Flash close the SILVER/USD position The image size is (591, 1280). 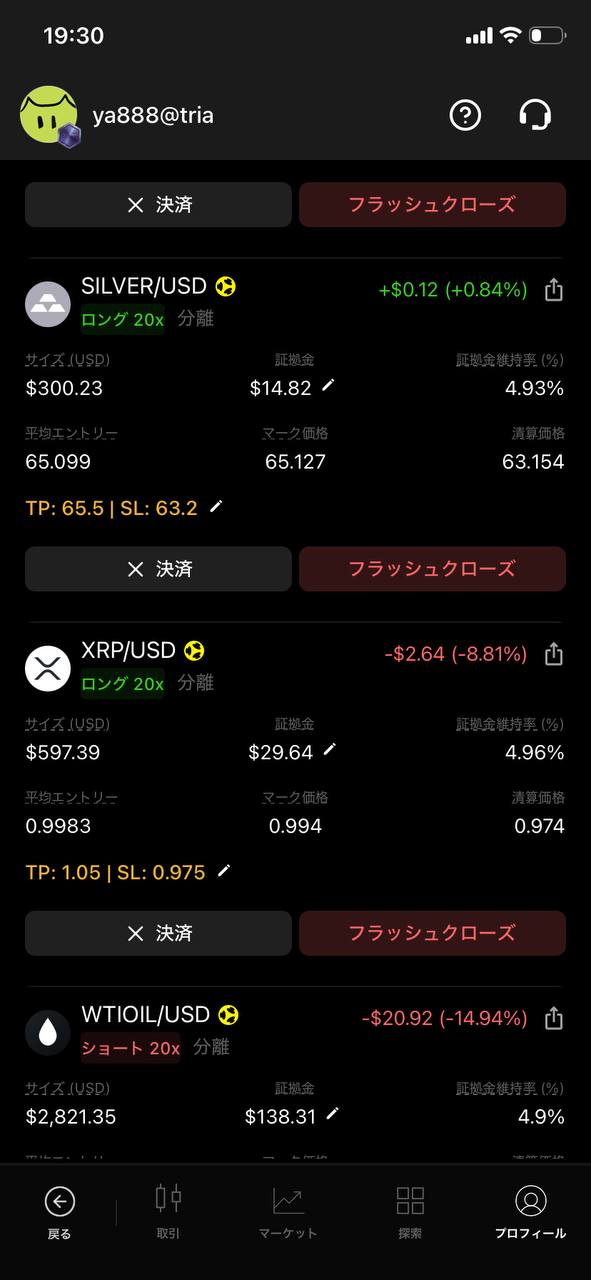click(432, 568)
